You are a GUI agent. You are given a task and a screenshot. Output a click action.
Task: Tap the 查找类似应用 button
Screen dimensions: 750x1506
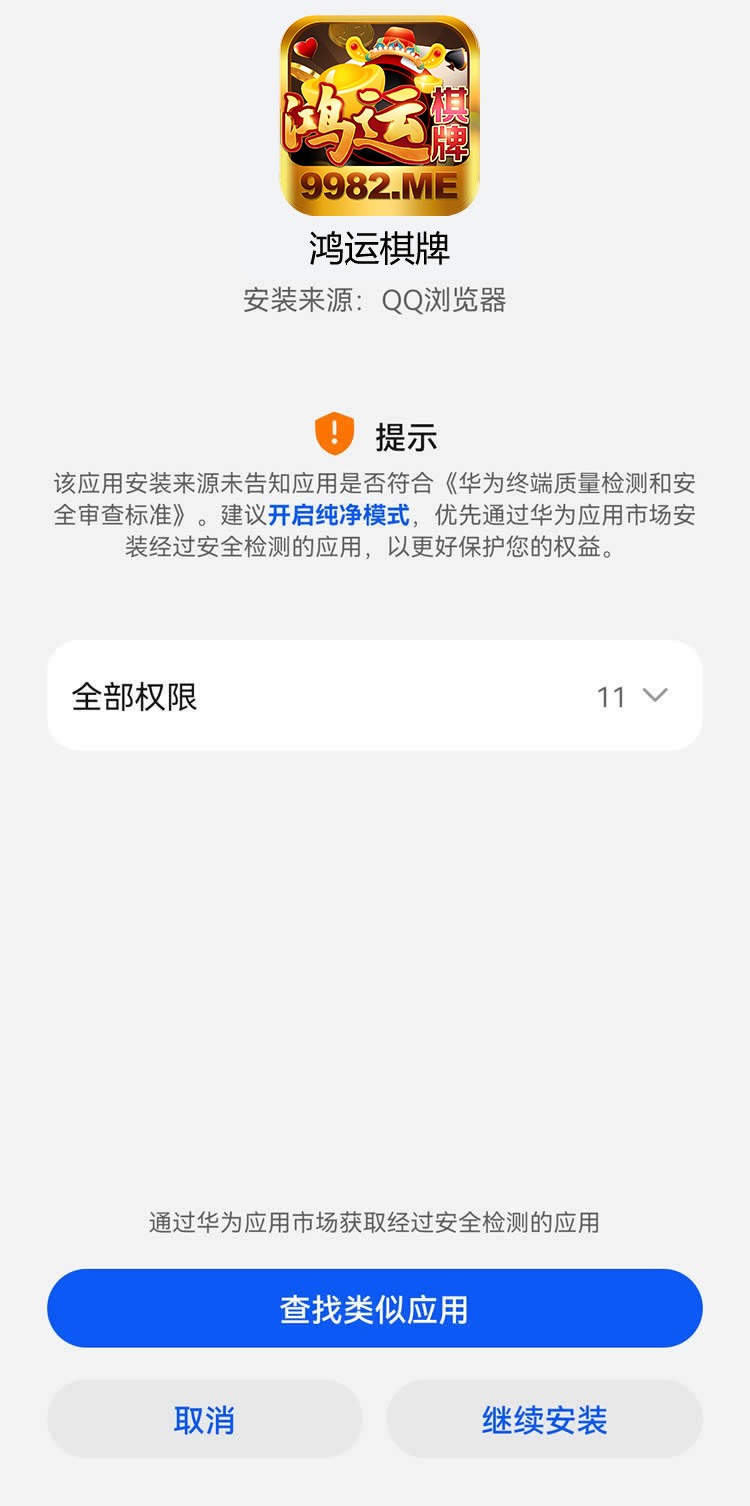tap(375, 1309)
